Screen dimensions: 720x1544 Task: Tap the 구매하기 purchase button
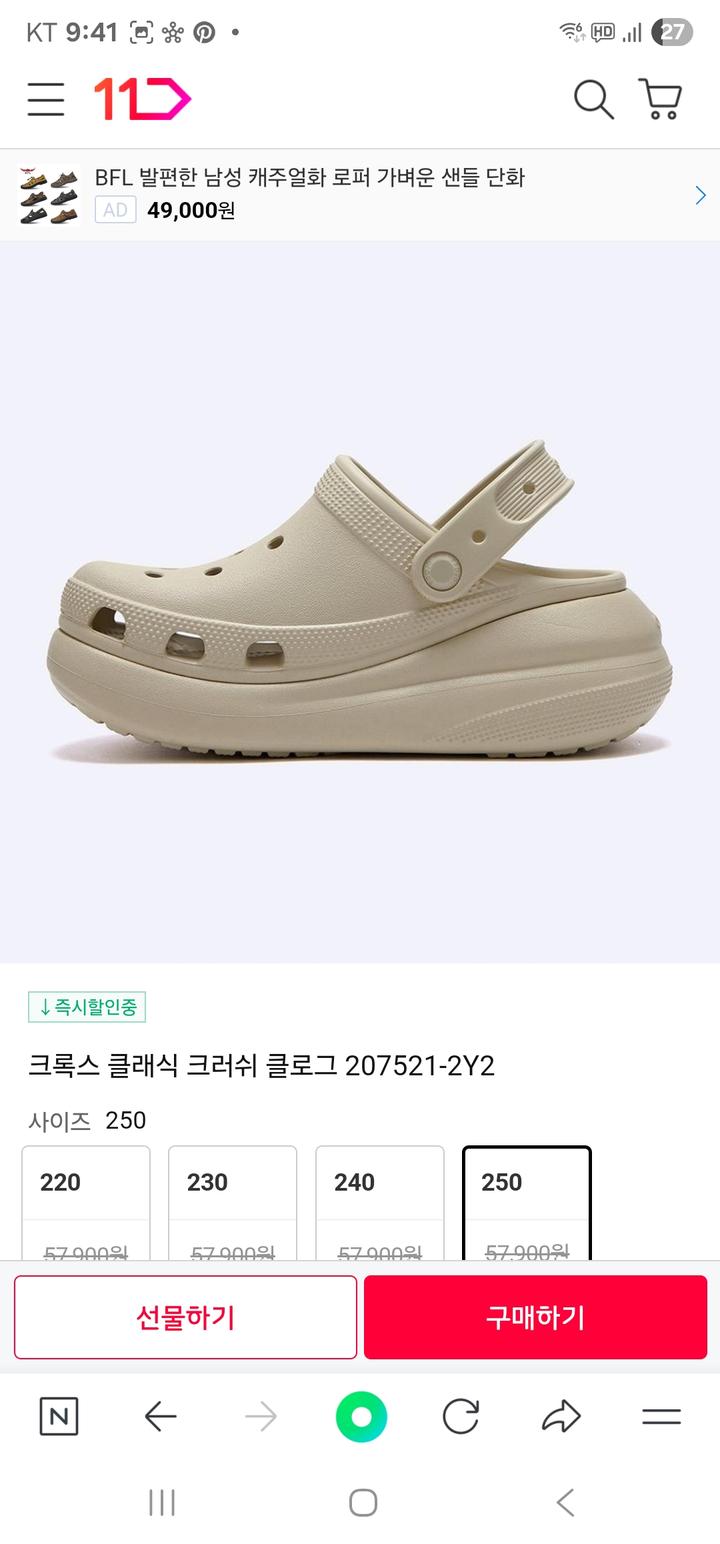[x=535, y=1317]
